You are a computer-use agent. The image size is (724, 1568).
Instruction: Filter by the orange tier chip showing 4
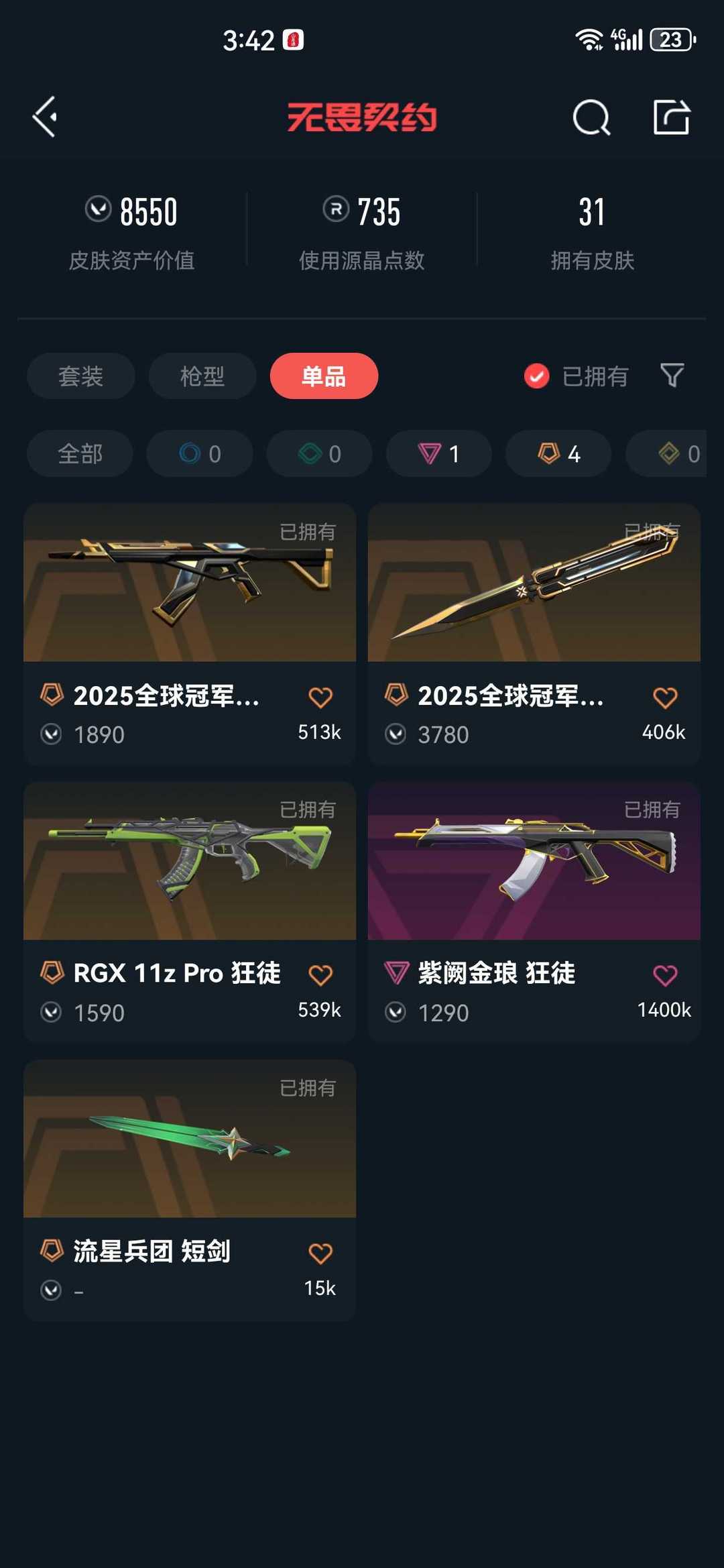(x=558, y=454)
